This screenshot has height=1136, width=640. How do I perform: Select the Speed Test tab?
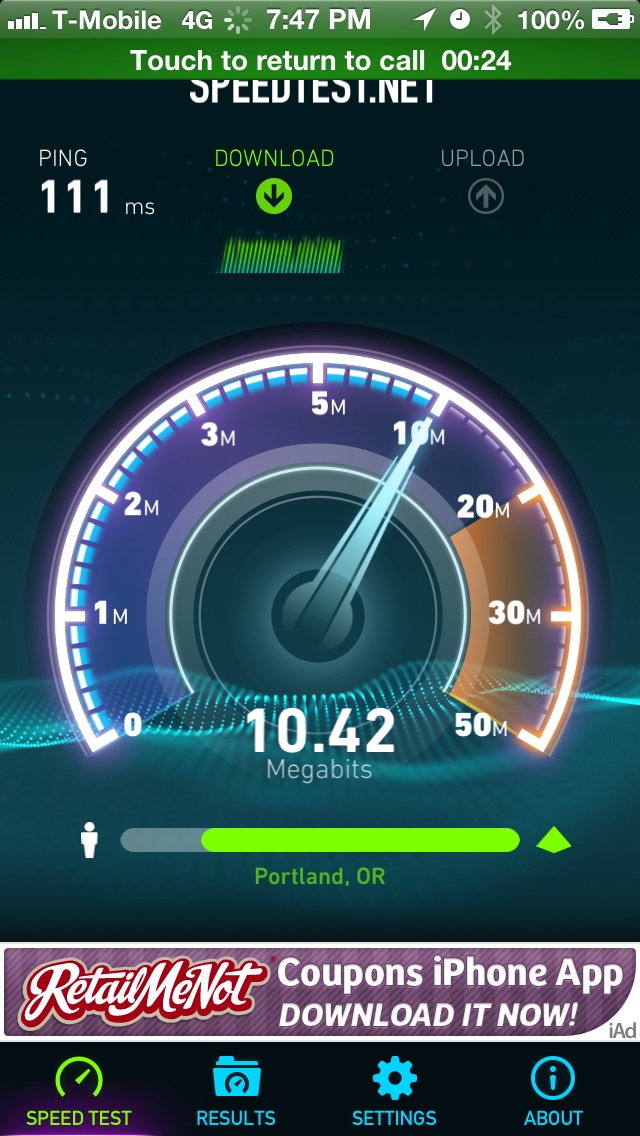(78, 1090)
